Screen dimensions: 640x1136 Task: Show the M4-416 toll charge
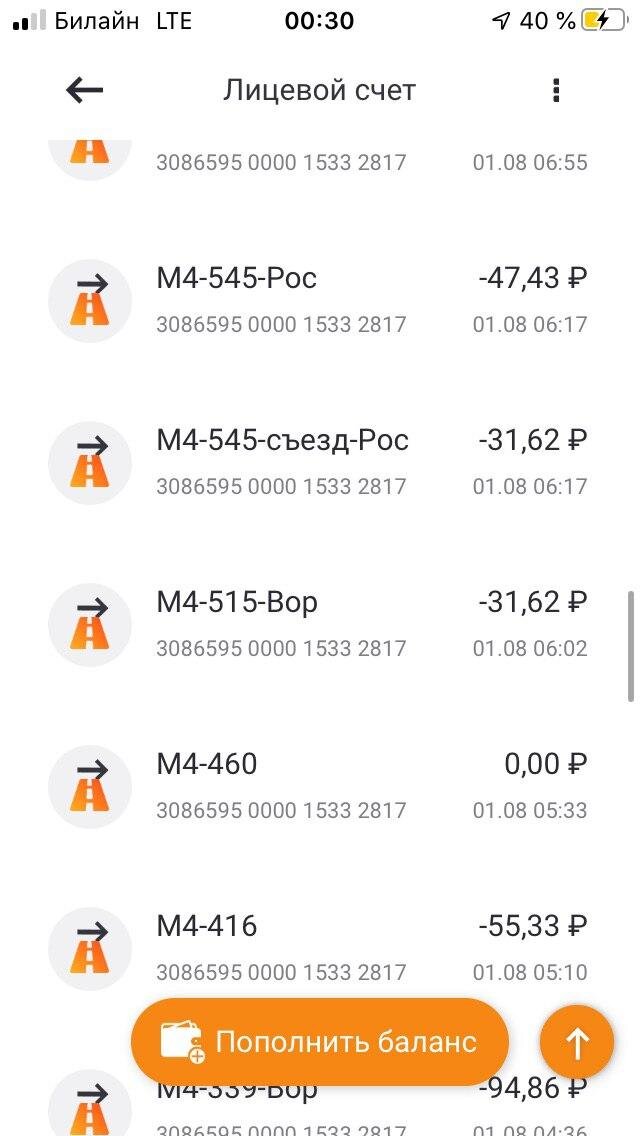(320, 946)
